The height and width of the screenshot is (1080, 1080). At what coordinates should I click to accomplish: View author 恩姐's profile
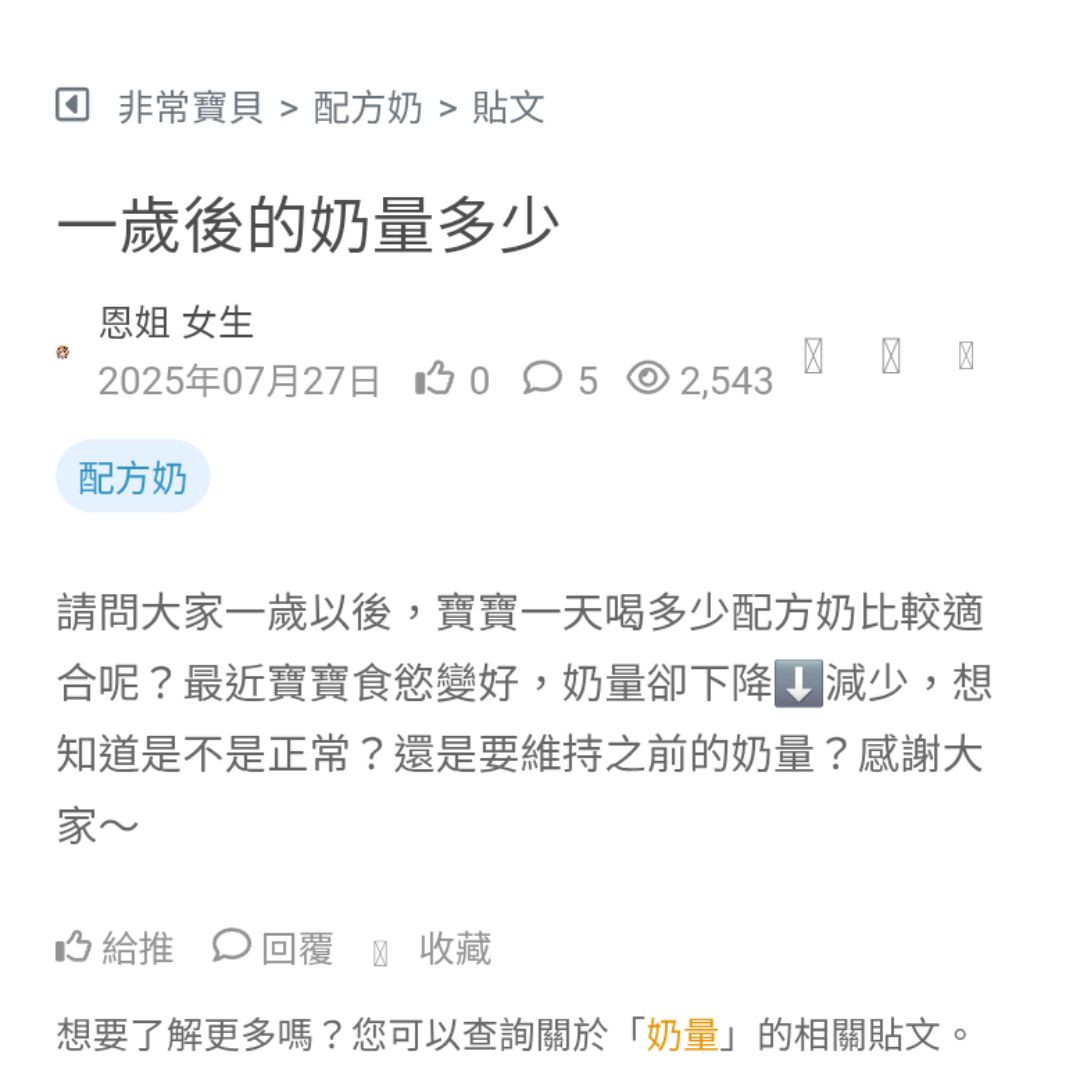(140, 323)
